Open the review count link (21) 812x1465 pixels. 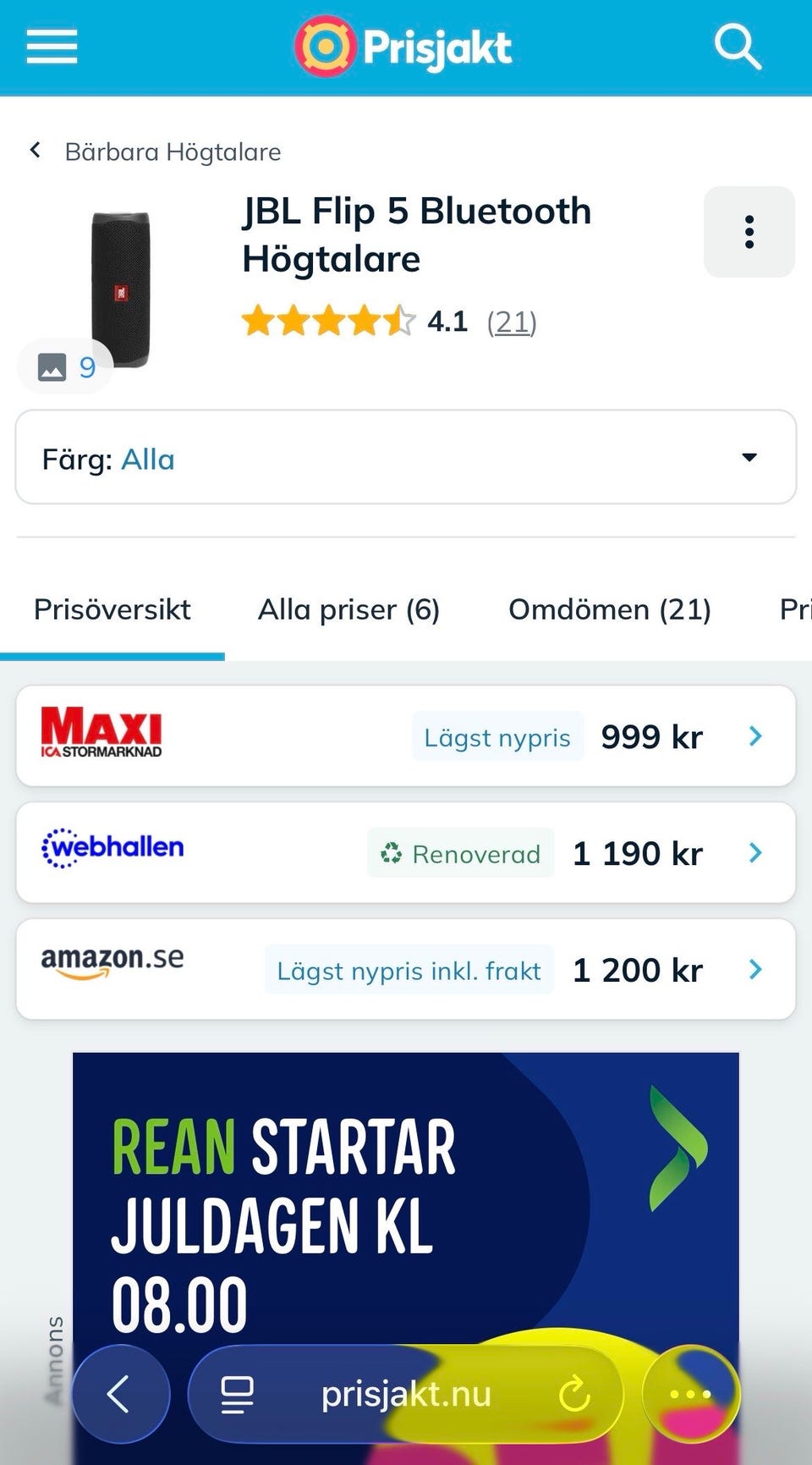point(511,322)
